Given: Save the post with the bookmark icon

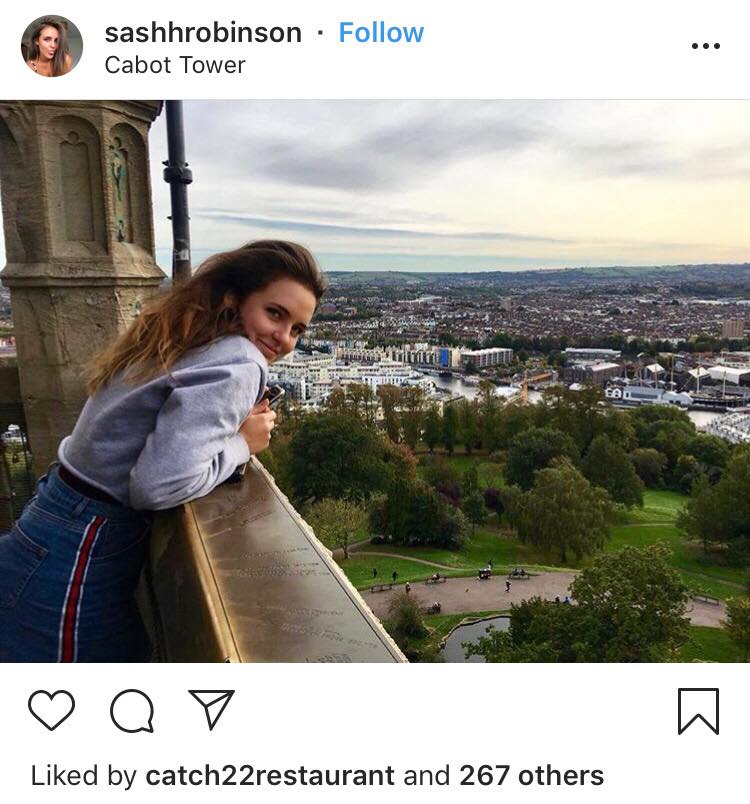Looking at the screenshot, I should [698, 712].
